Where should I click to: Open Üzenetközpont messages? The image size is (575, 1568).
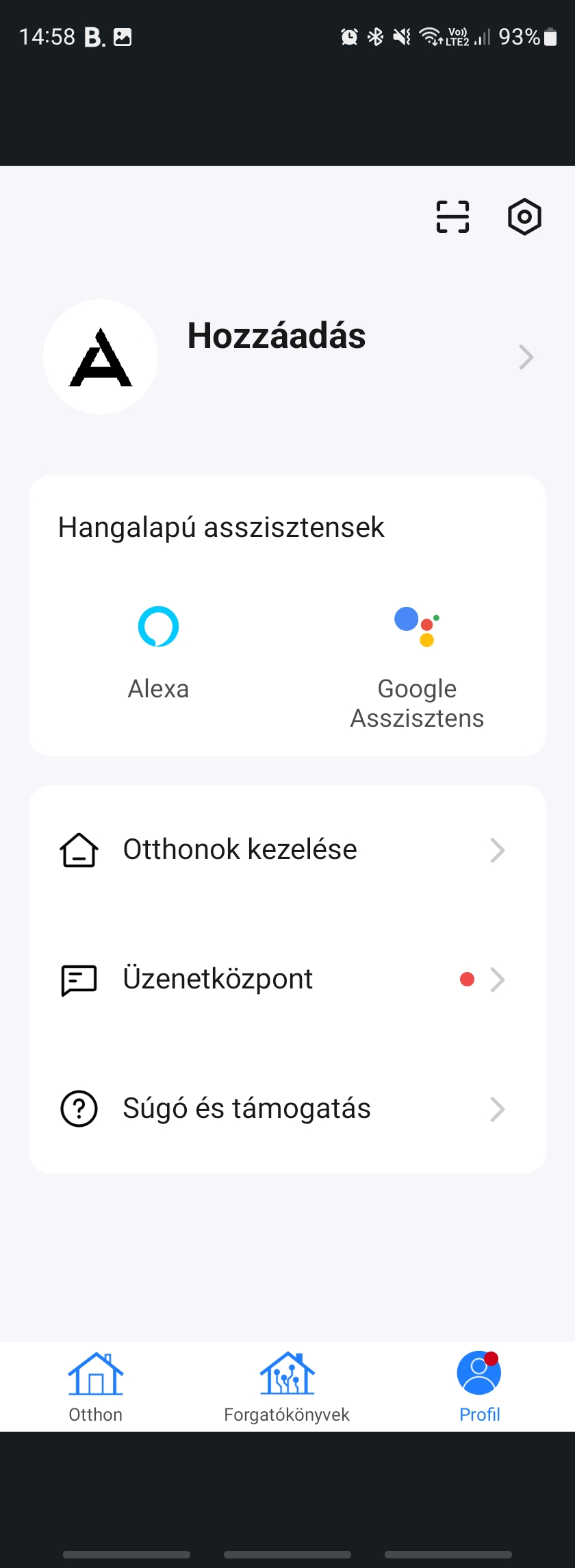(287, 980)
